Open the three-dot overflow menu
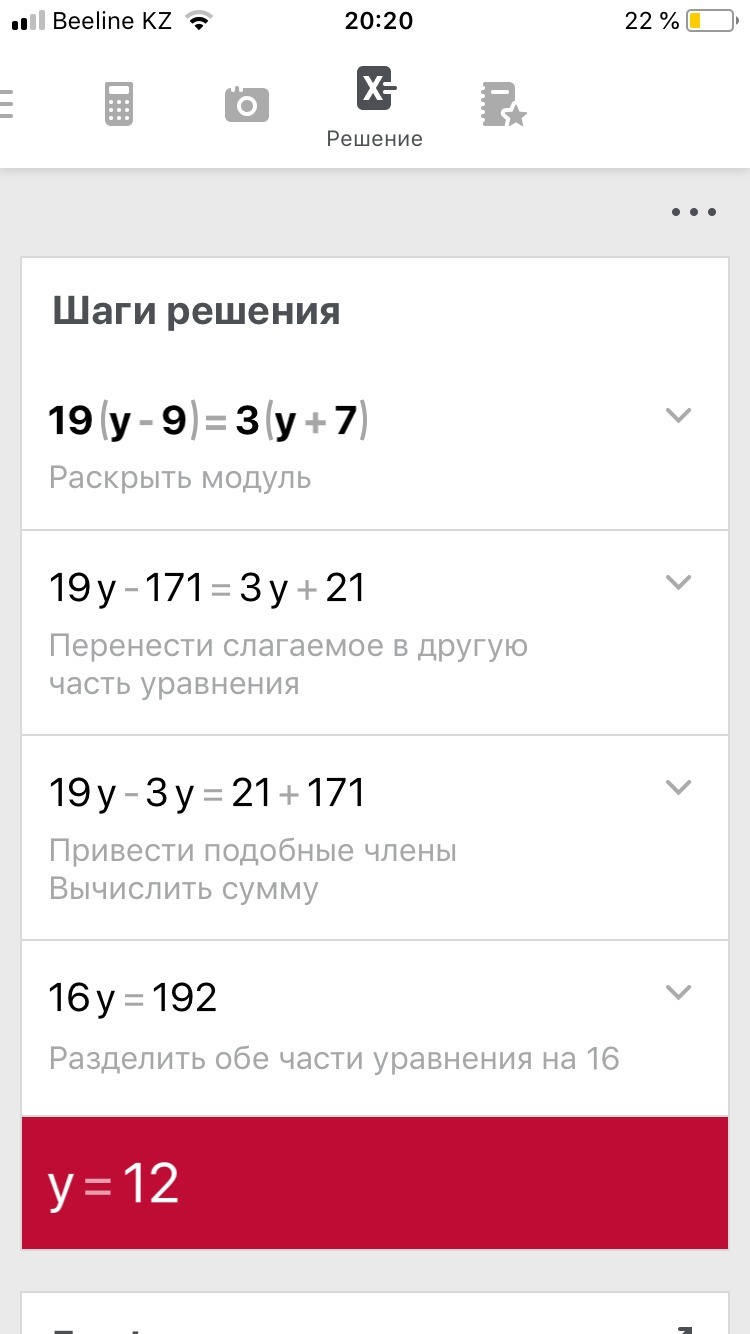 694,212
